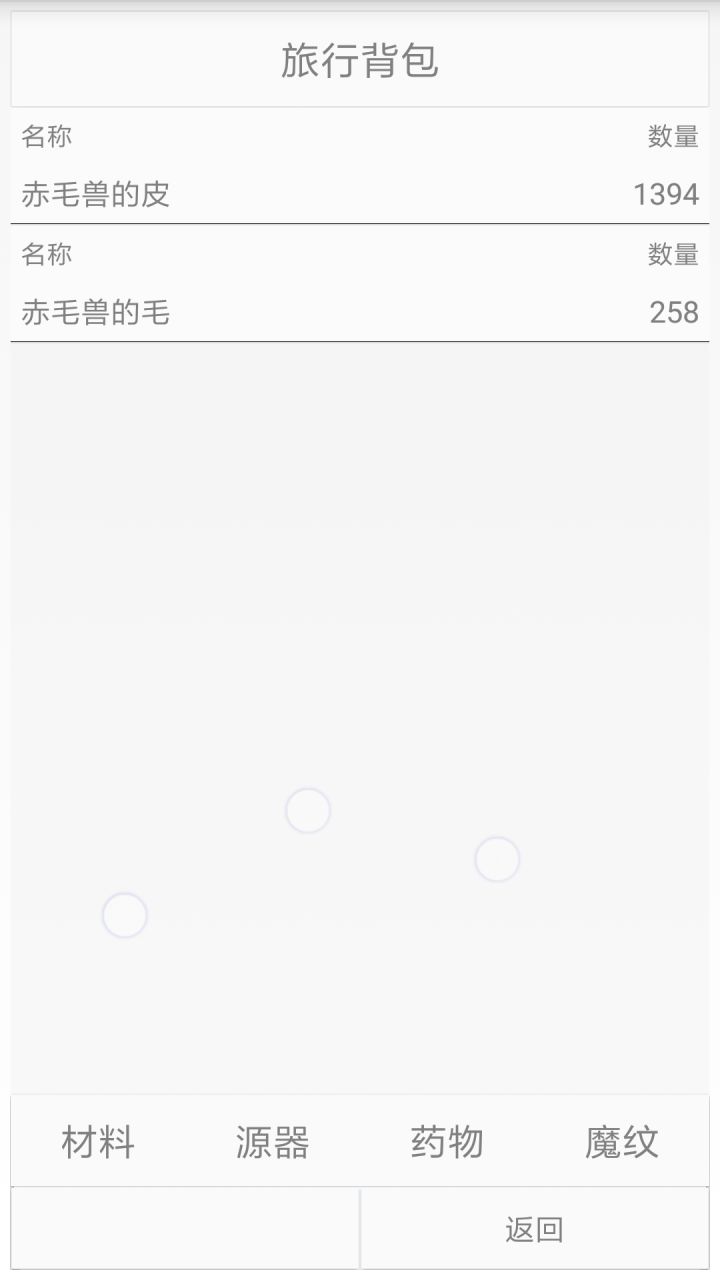Tap the empty area left of the 返回 button
The image size is (720, 1280).
180,1228
